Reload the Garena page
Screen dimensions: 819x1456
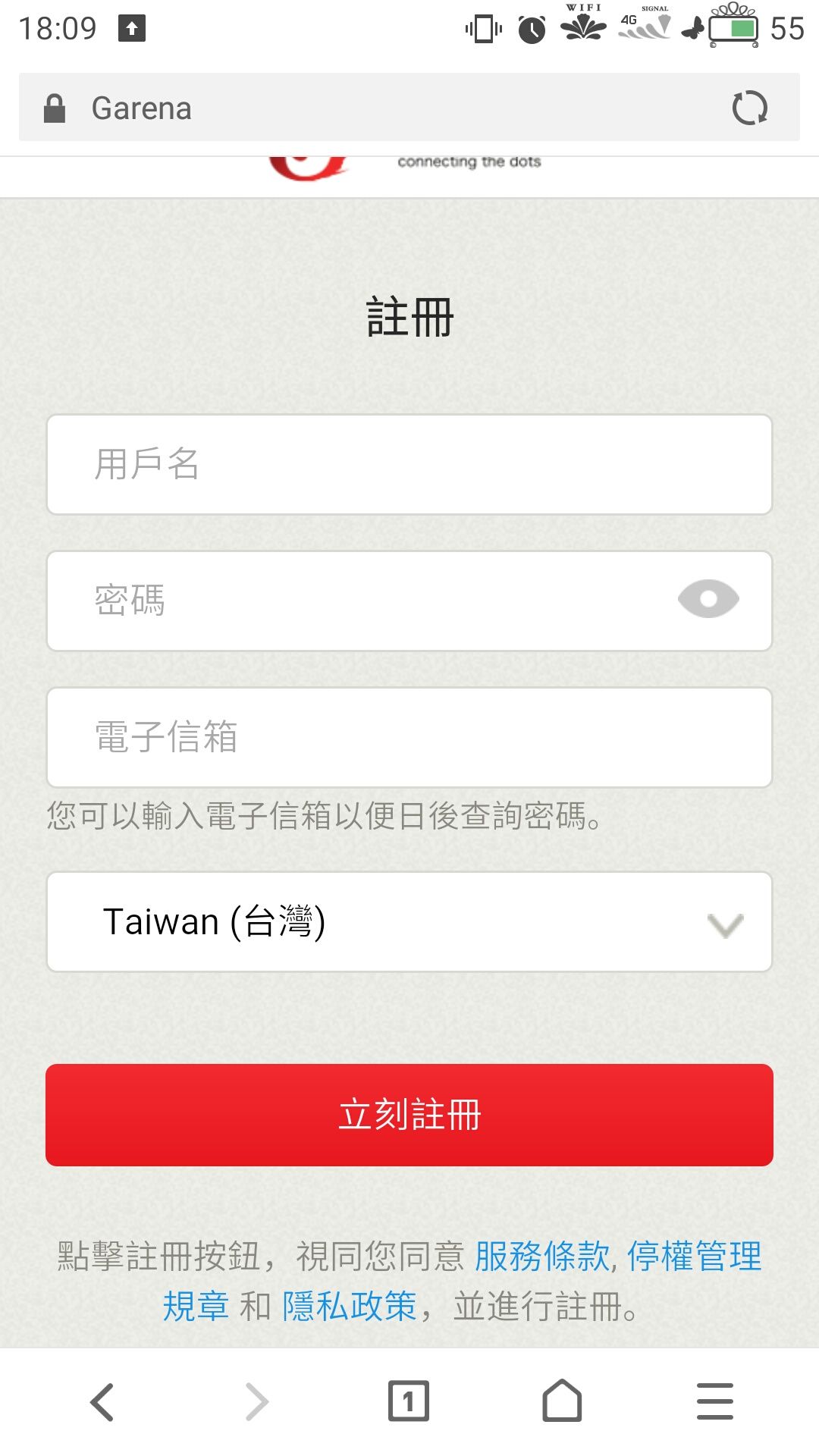(x=749, y=108)
